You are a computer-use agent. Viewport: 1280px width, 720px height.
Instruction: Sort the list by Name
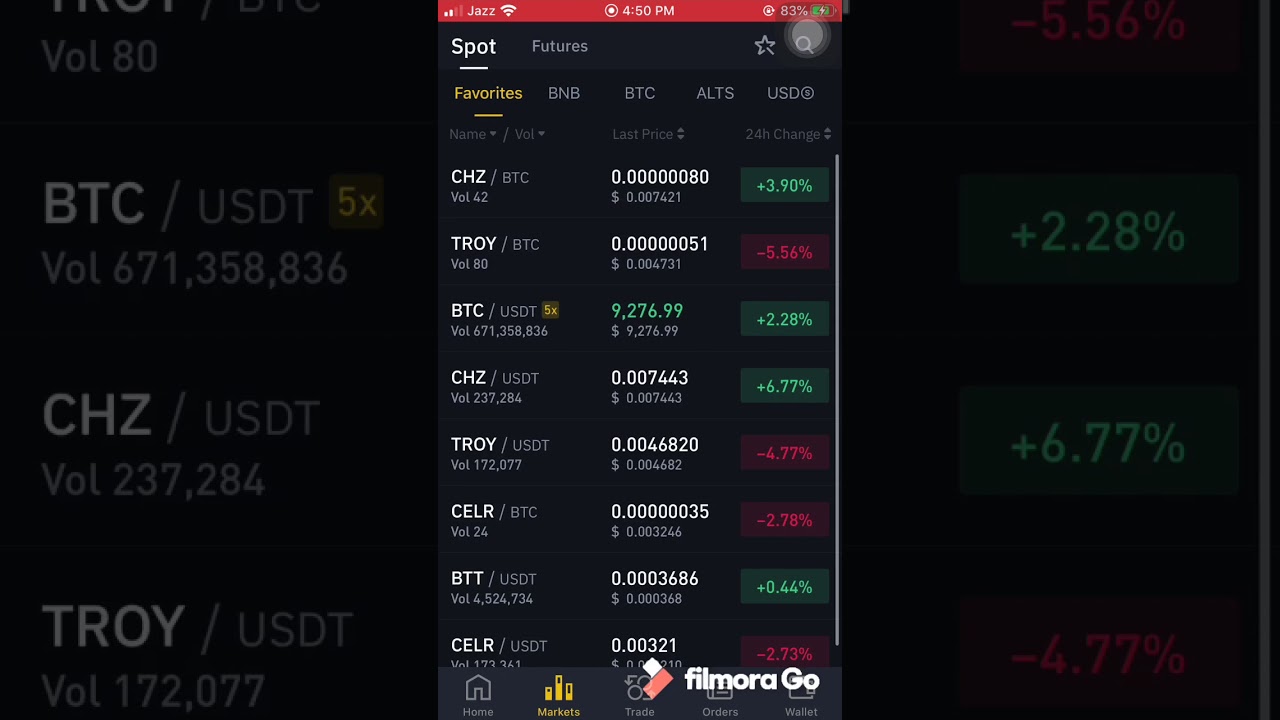472,134
